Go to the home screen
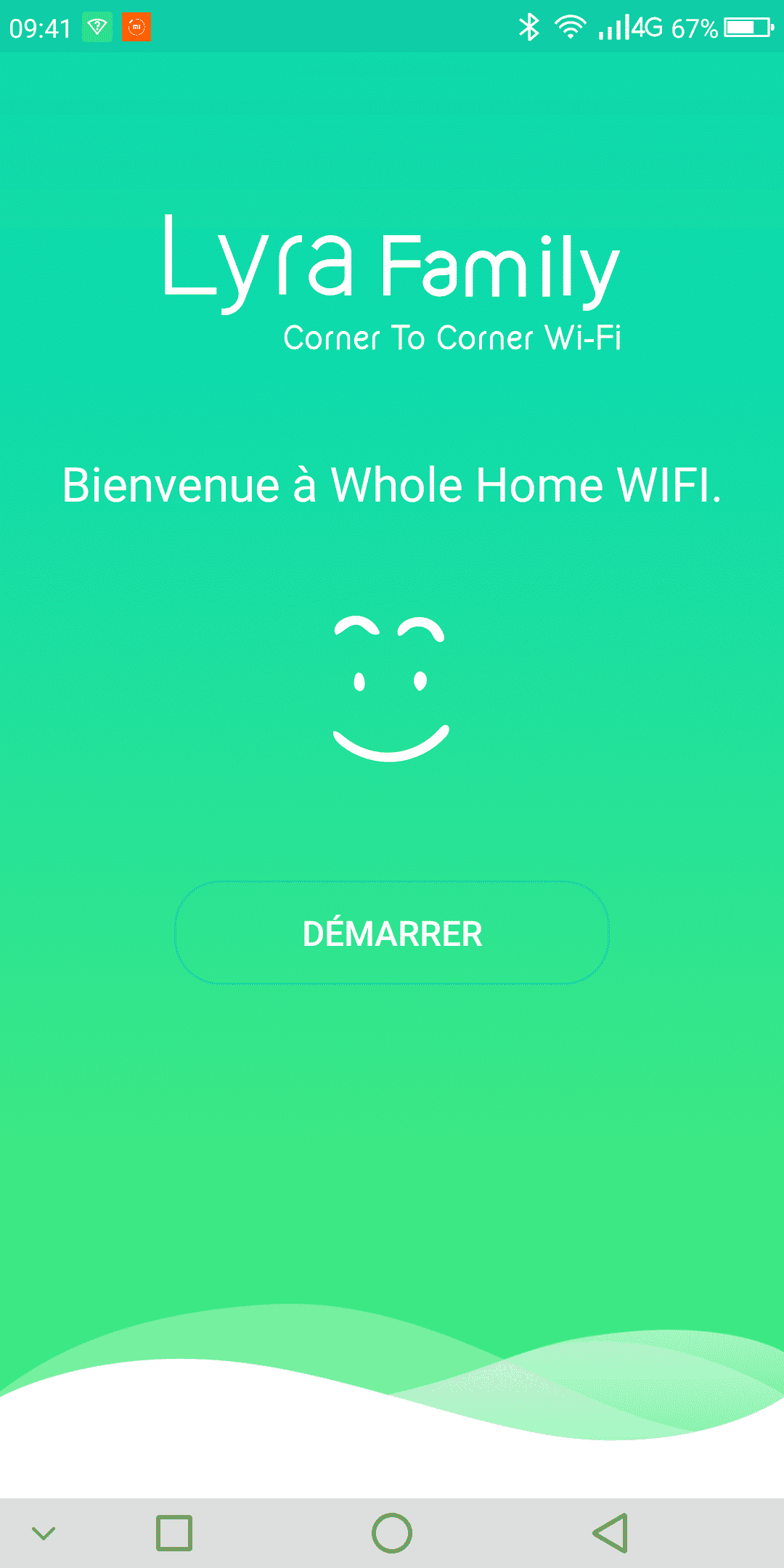The width and height of the screenshot is (784, 1568). (392, 1533)
